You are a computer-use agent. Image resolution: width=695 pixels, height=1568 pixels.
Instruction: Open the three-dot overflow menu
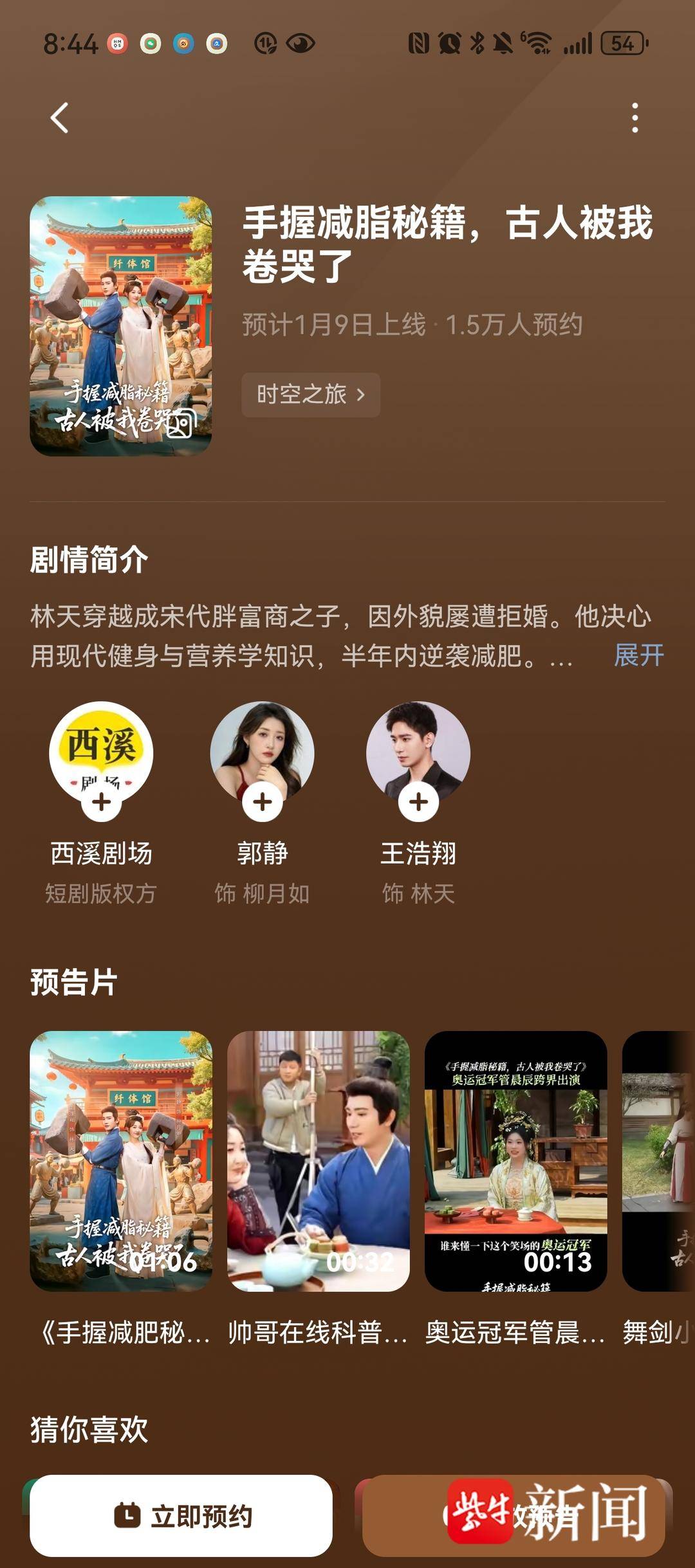pos(635,118)
